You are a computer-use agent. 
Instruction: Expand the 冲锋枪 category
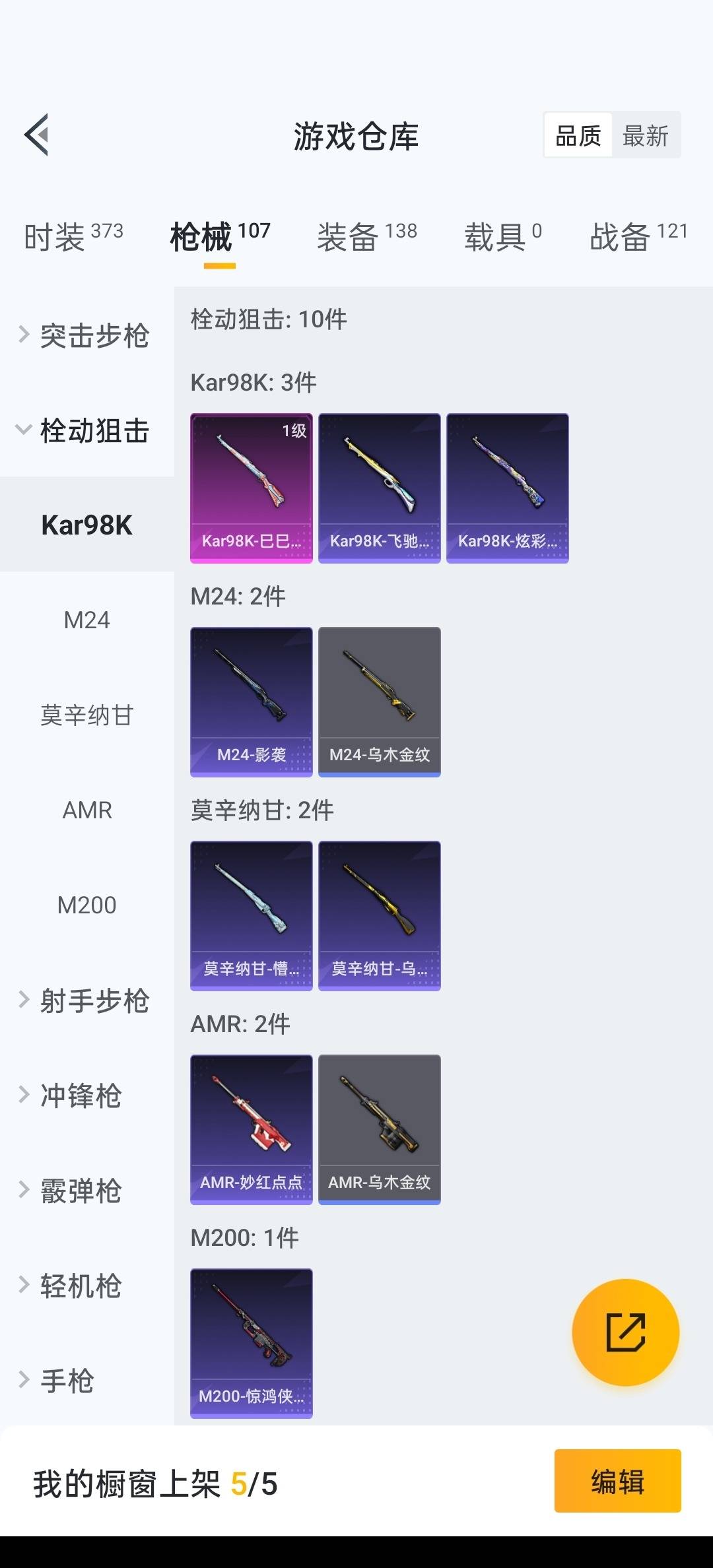pyautogui.click(x=73, y=1095)
